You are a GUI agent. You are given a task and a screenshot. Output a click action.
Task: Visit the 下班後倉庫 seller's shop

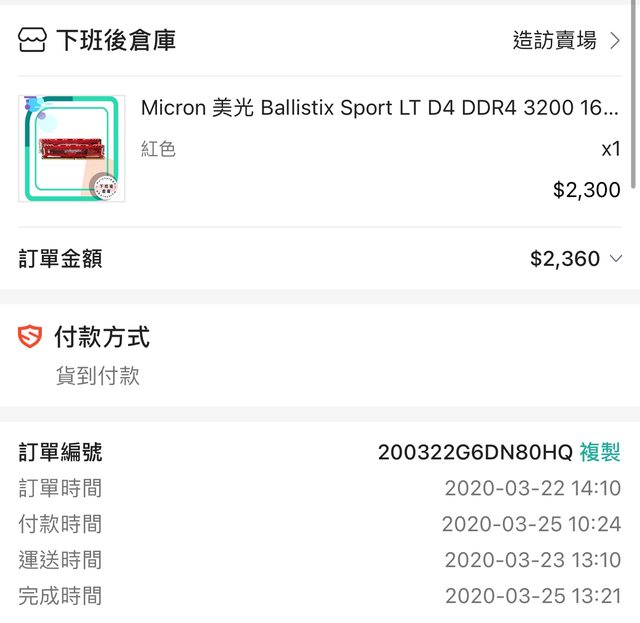click(565, 41)
